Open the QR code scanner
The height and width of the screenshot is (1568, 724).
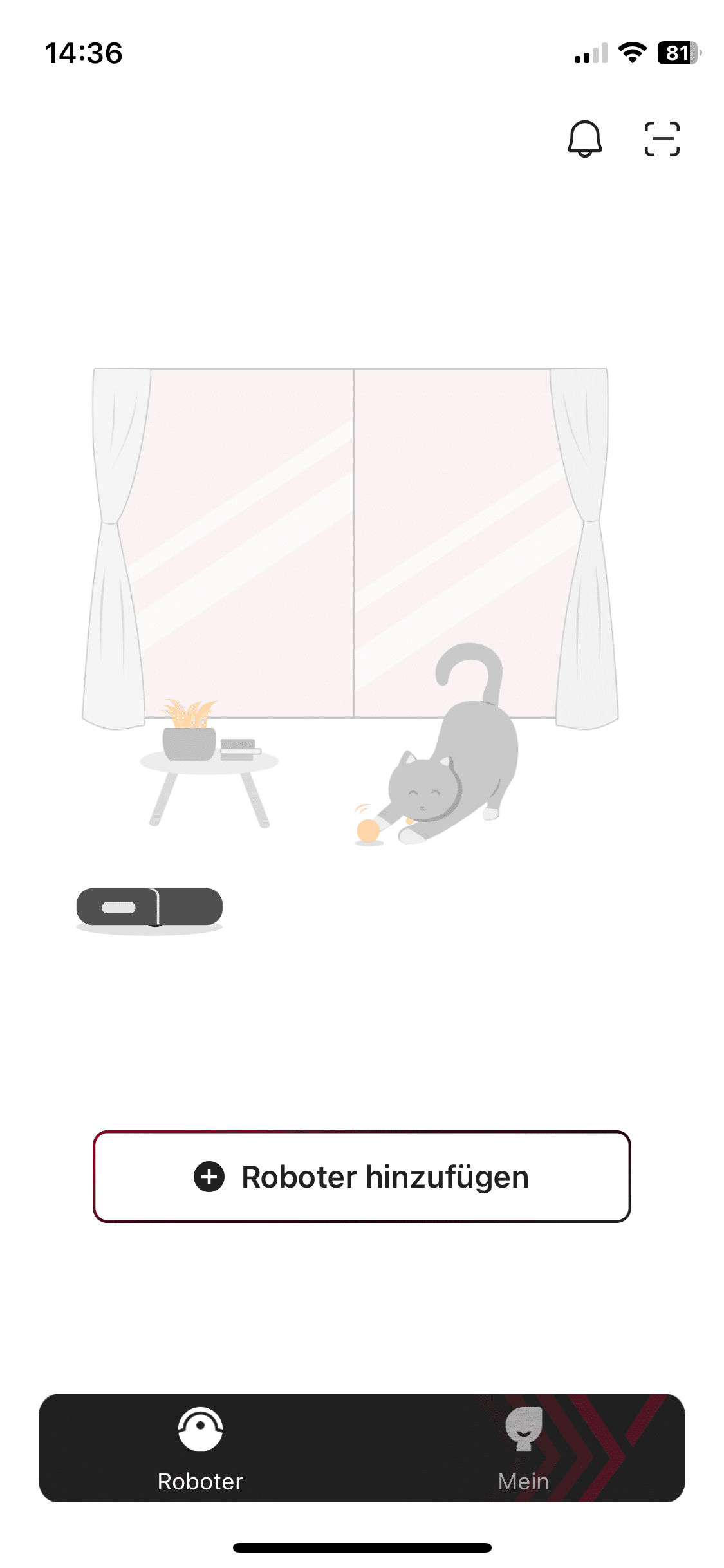[x=662, y=138]
